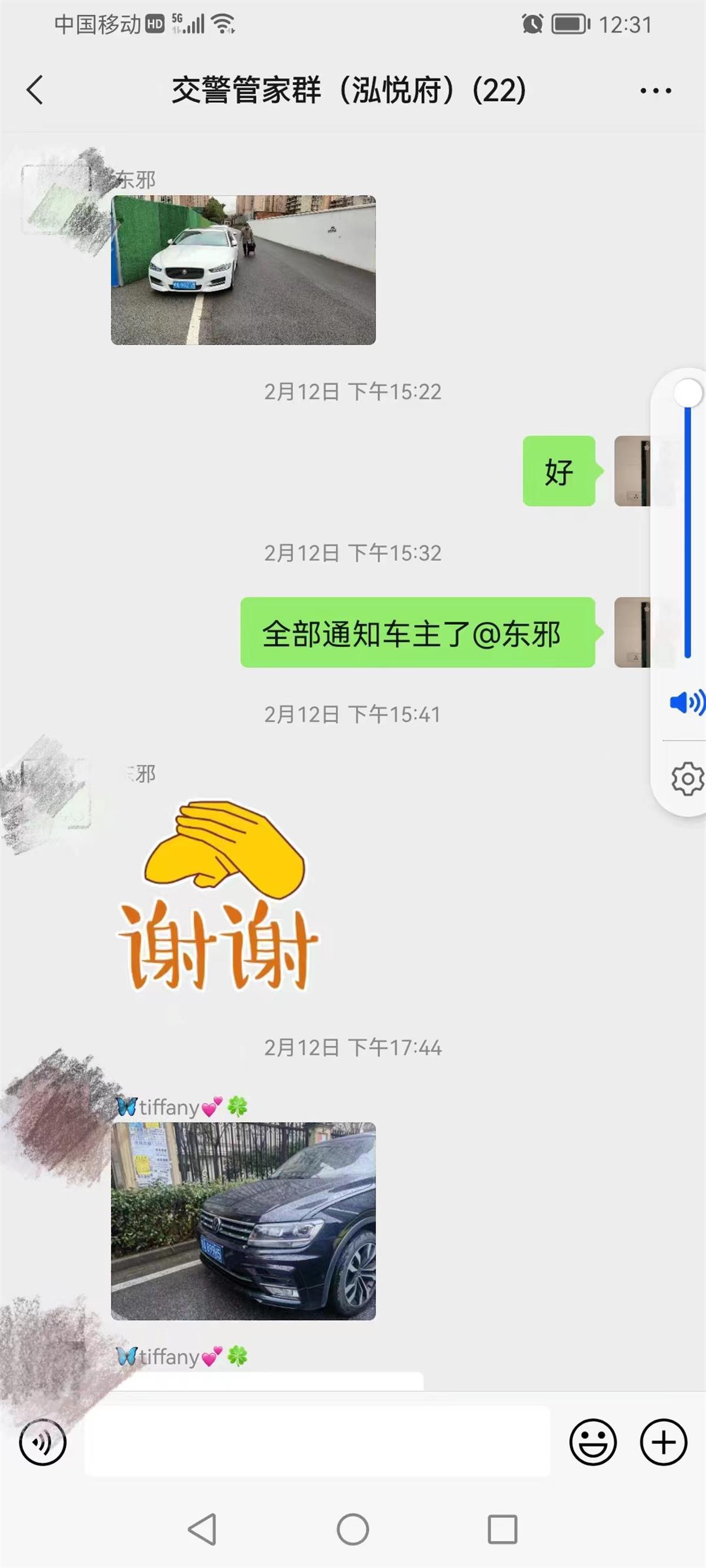Focus the message text field
706x1568 pixels.
[x=317, y=1442]
